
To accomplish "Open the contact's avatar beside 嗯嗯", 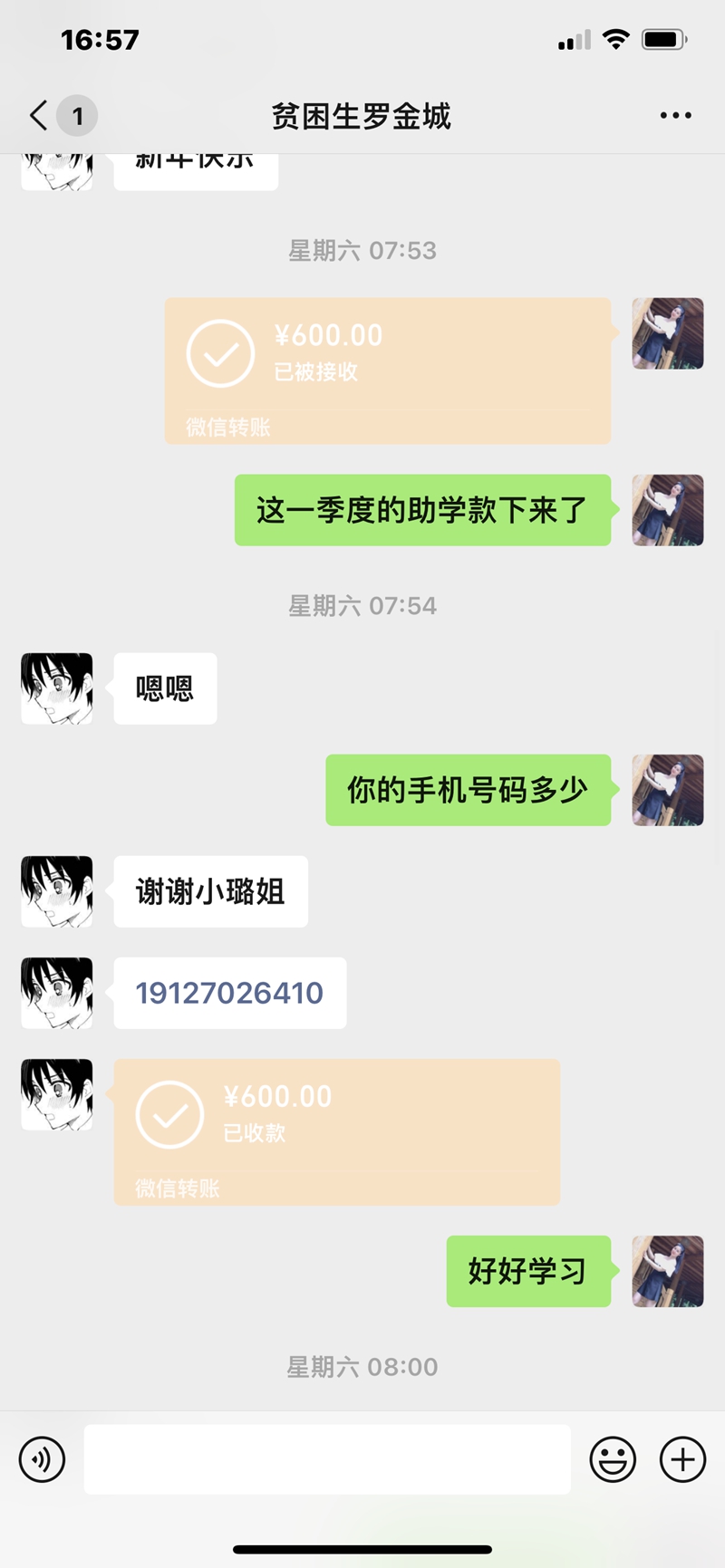I will [57, 688].
